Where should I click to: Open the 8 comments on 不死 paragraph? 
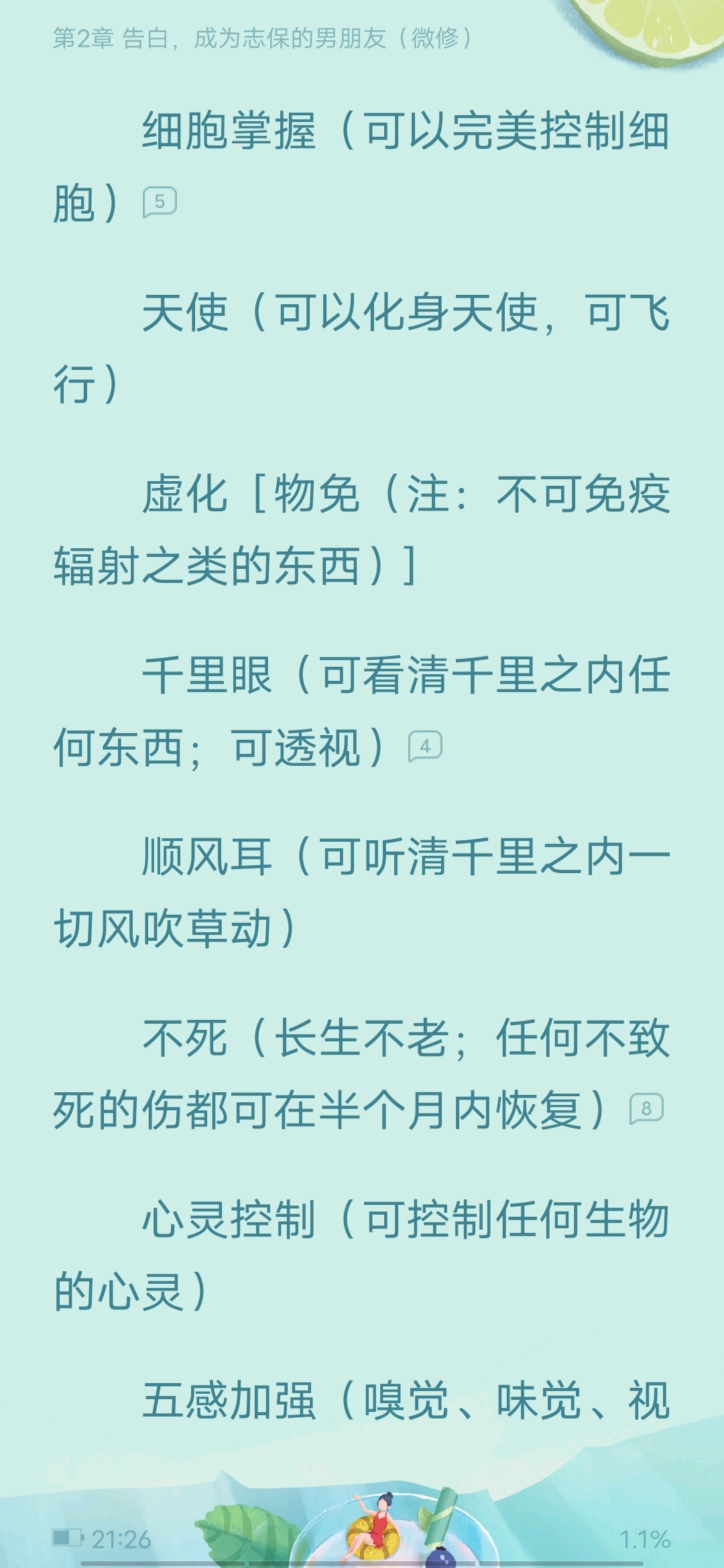click(x=646, y=1109)
